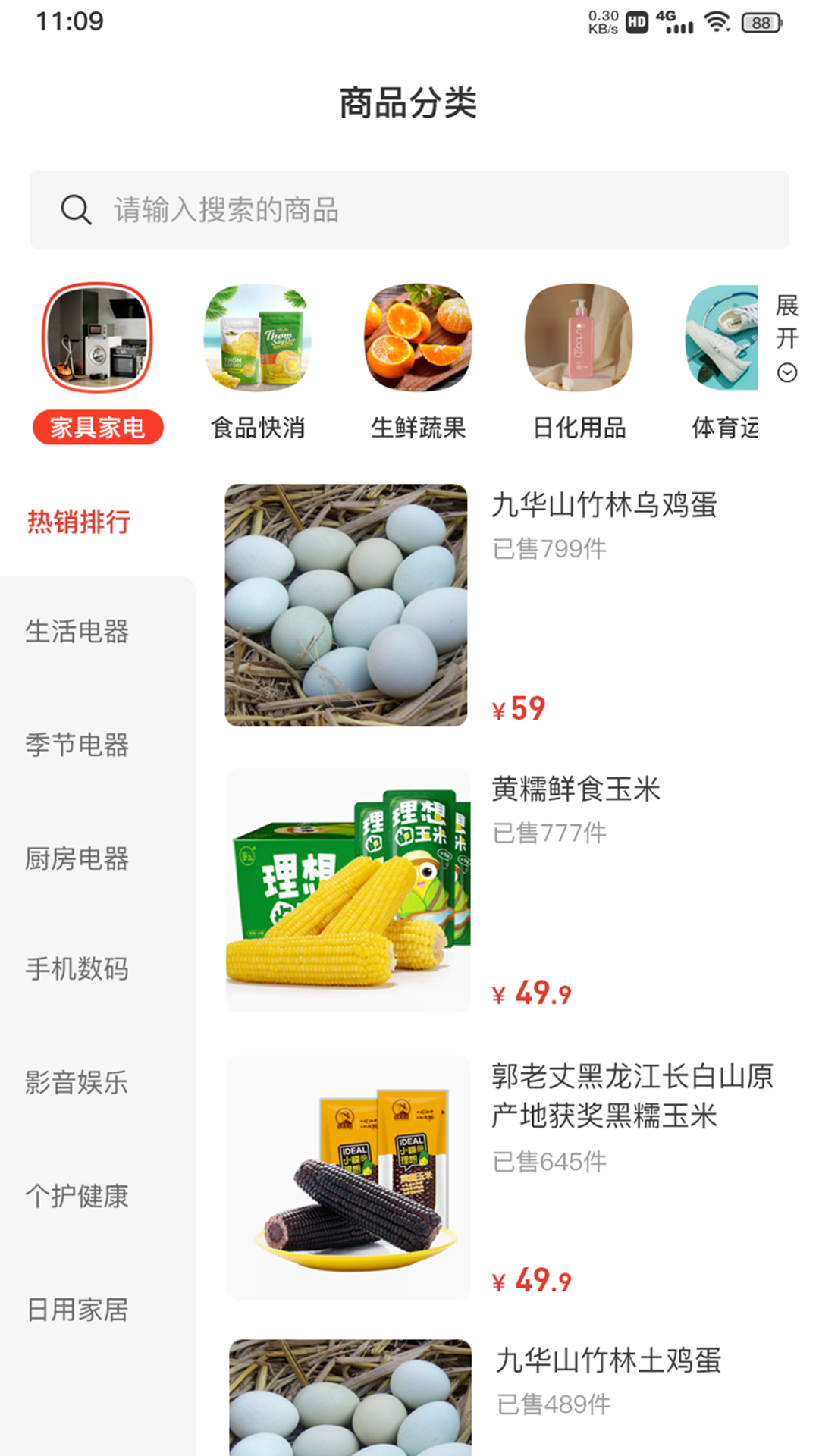819x1456 pixels.
Task: Open 手机数码 subcategory
Action: 77,969
